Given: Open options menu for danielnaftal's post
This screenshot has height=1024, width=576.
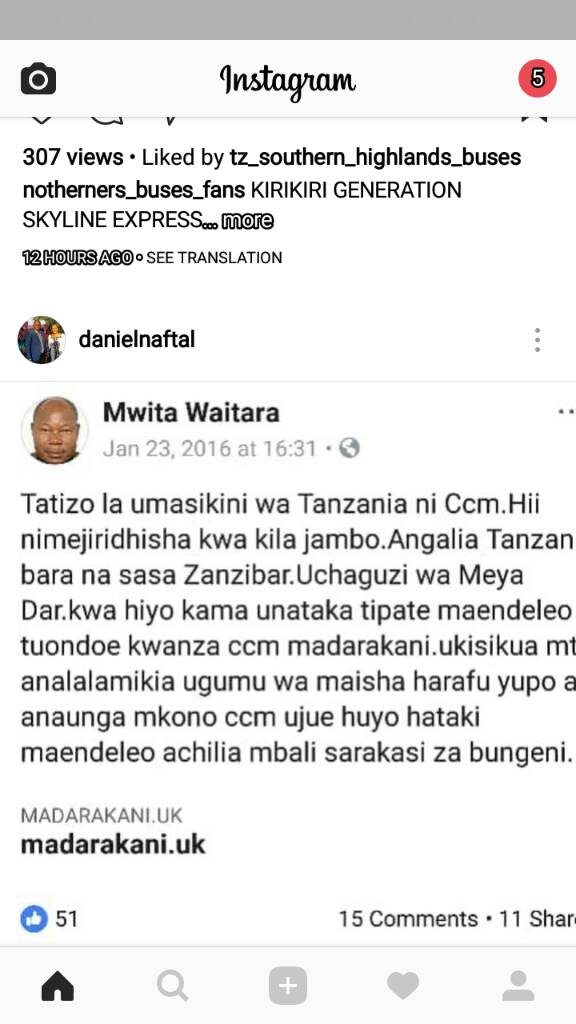Looking at the screenshot, I should tap(537, 340).
